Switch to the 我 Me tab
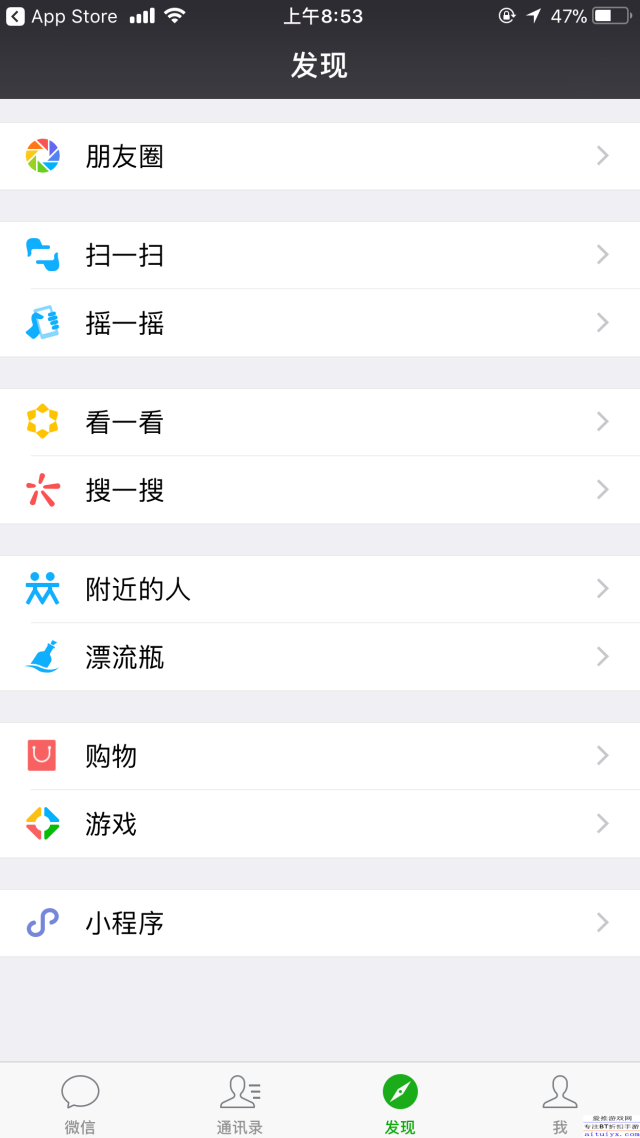Viewport: 640px width, 1138px height. tap(560, 1100)
